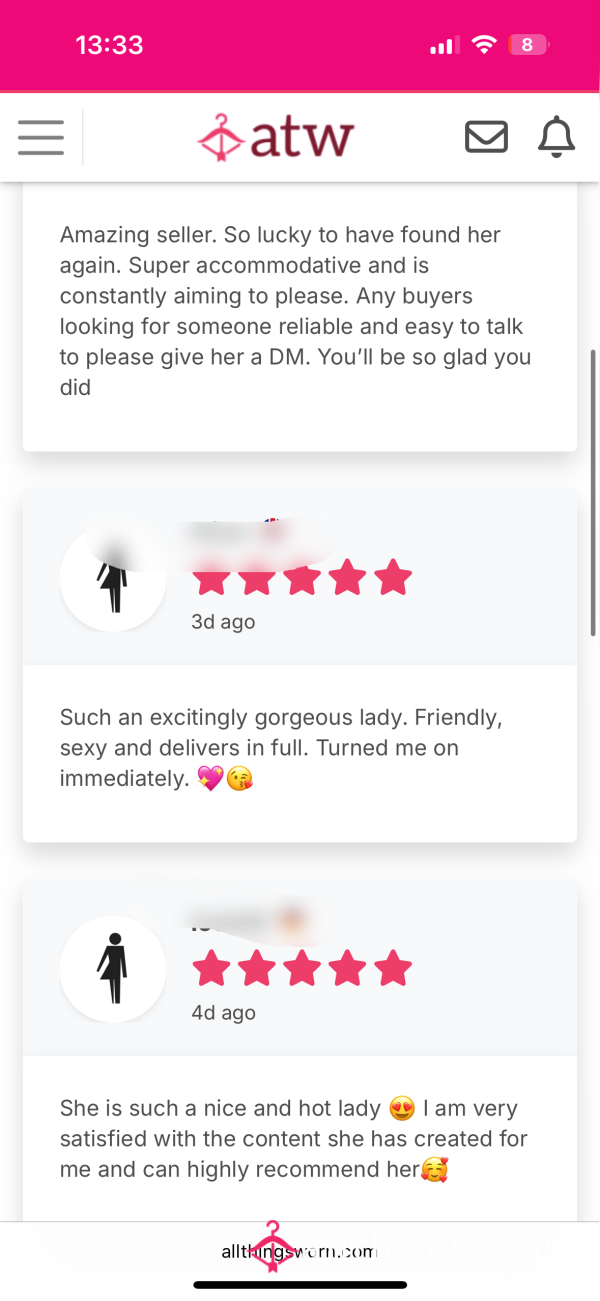The image size is (600, 1301).
Task: Open the profile avatar of the 4d ago reviewer
Action: pos(113,968)
